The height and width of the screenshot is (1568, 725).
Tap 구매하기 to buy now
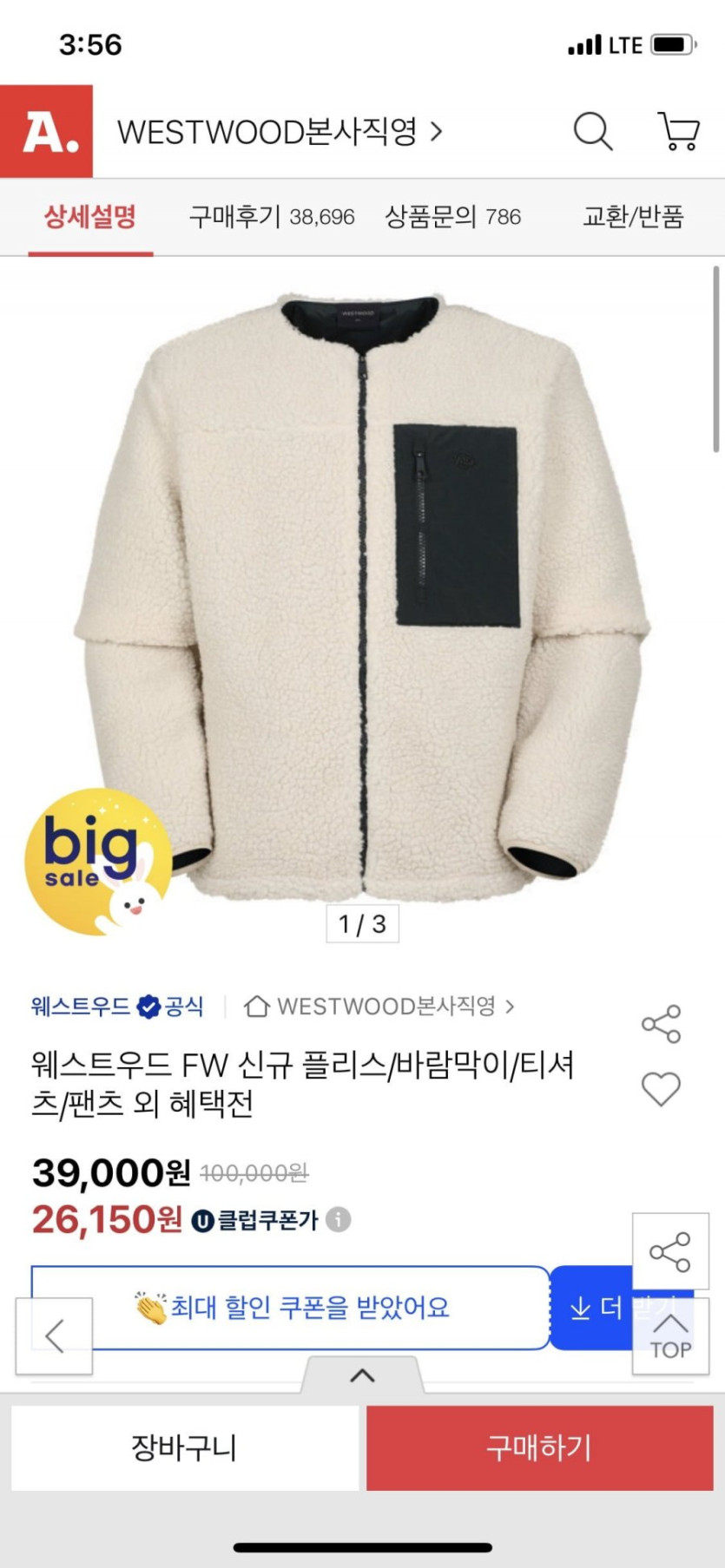(539, 1447)
